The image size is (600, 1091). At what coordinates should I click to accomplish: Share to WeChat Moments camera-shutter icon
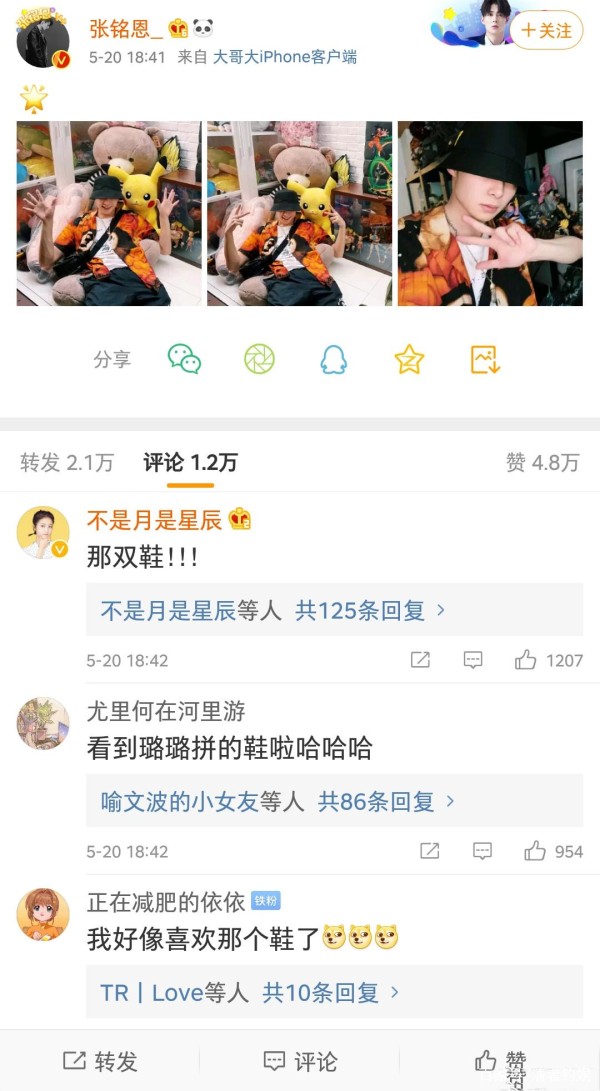(x=259, y=359)
